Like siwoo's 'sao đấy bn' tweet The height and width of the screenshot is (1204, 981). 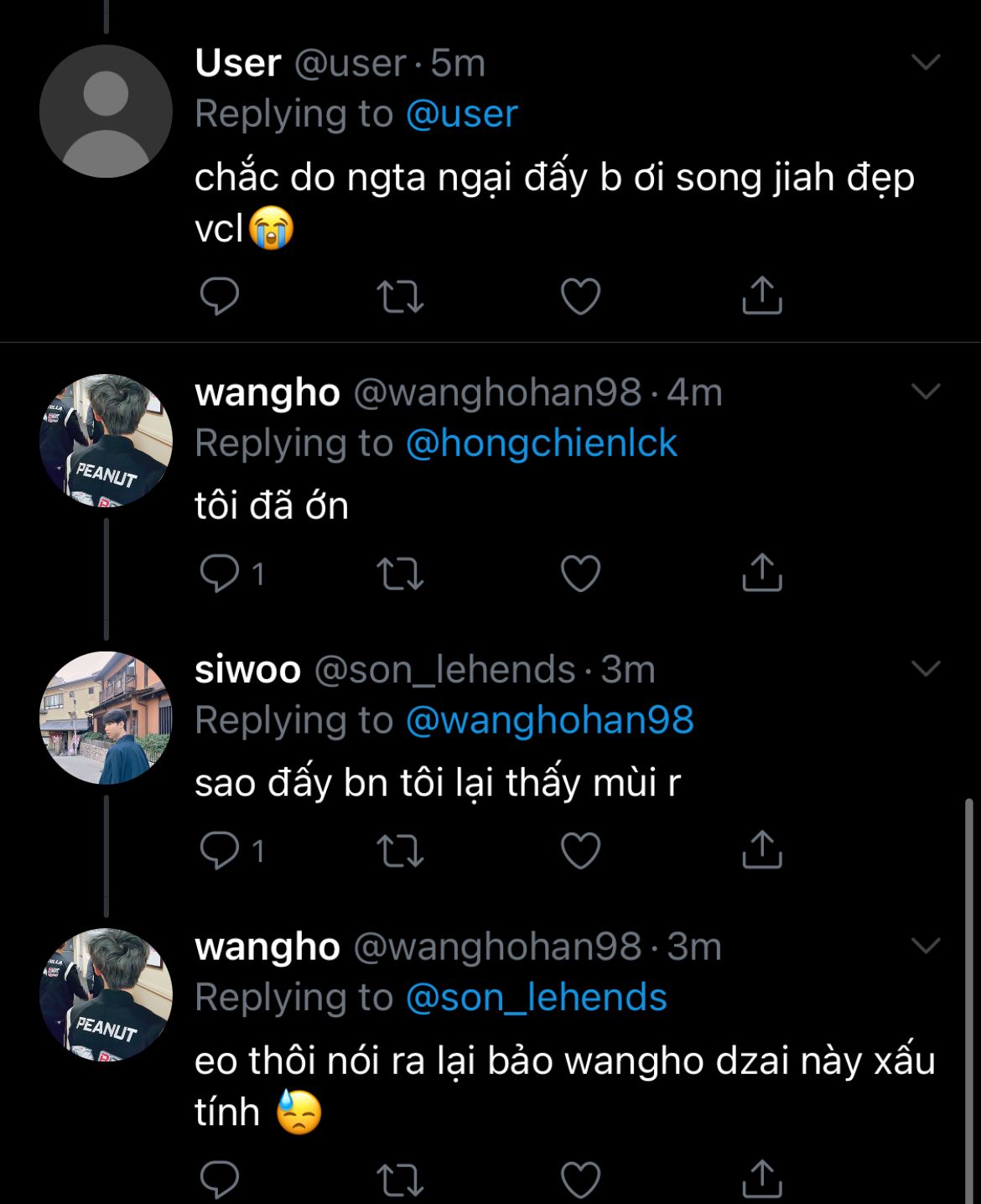point(580,851)
